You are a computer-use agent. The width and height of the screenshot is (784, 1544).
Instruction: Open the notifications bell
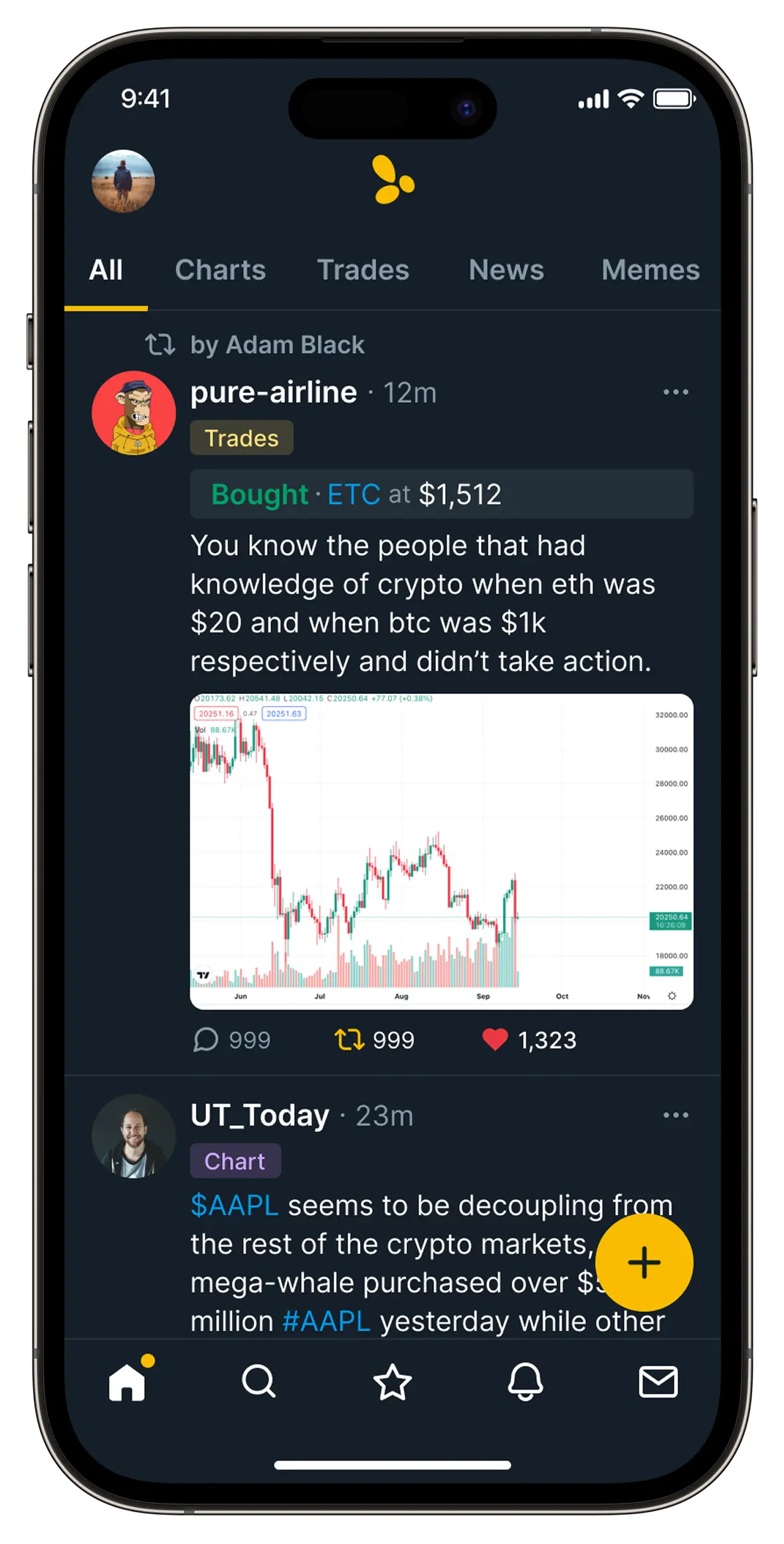(x=525, y=1382)
